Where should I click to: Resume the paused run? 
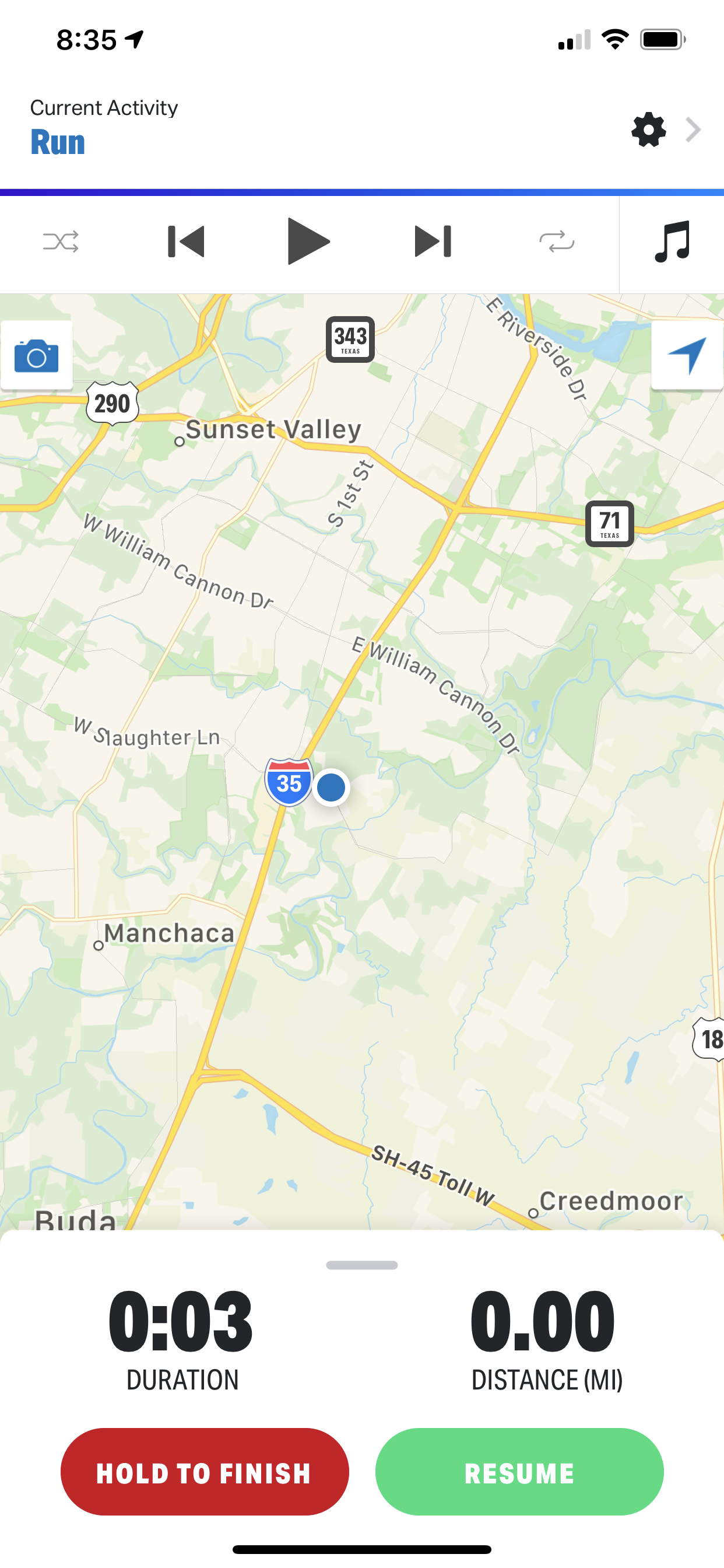click(519, 1472)
